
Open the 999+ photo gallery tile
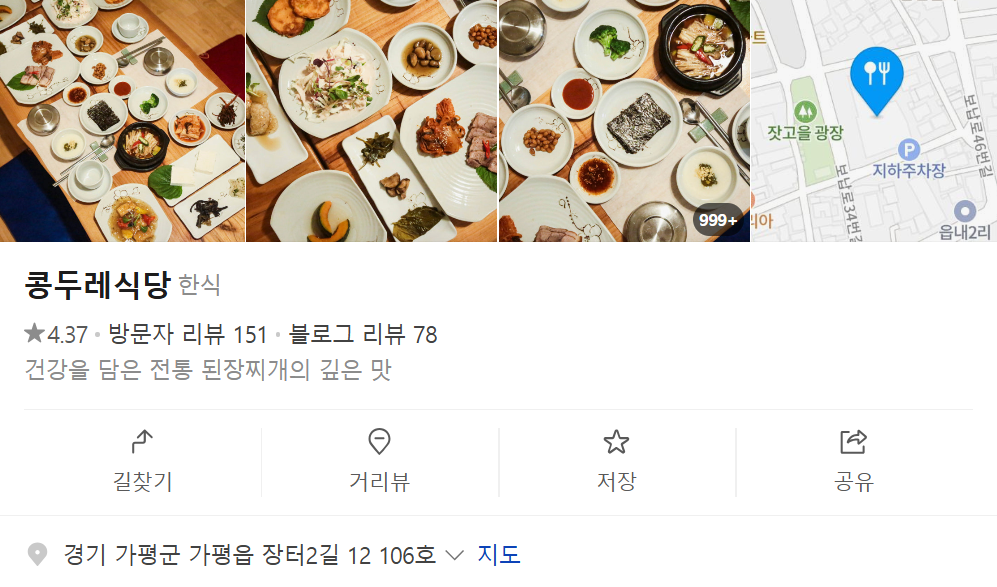point(624,120)
